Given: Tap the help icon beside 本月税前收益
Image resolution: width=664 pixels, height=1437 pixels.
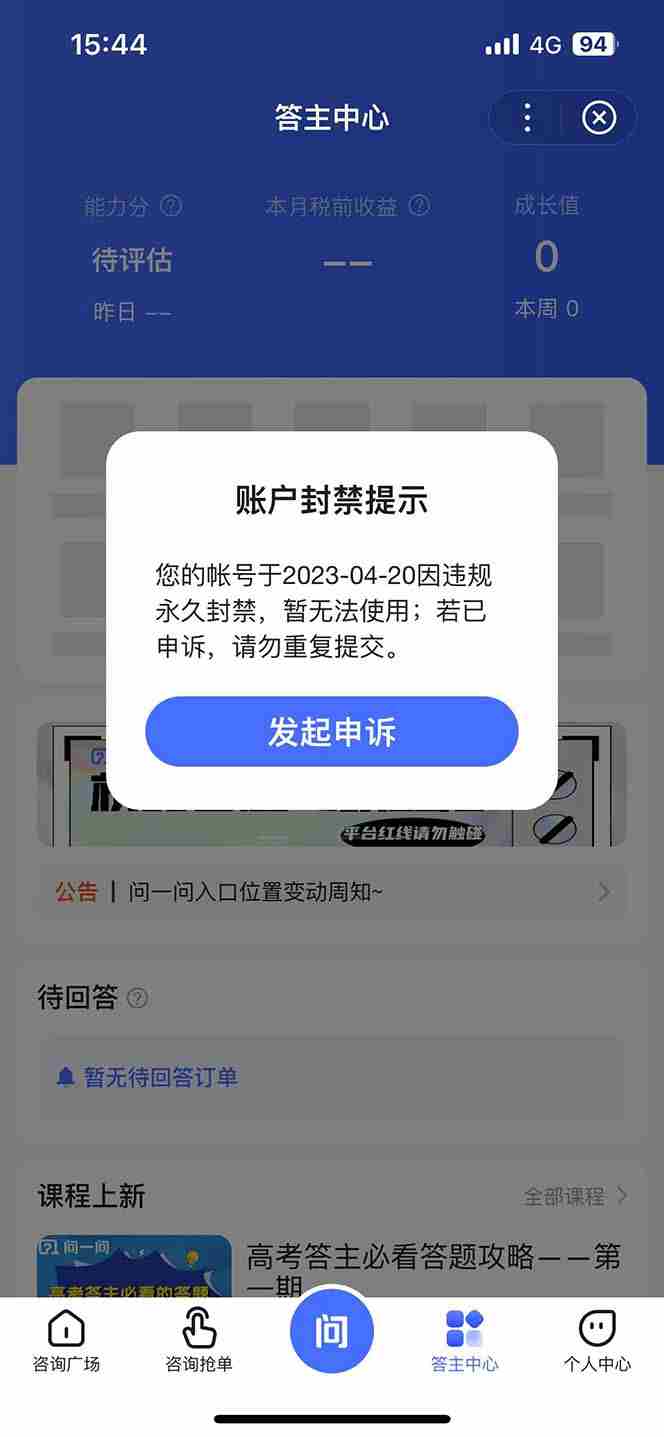Looking at the screenshot, I should (x=420, y=206).
